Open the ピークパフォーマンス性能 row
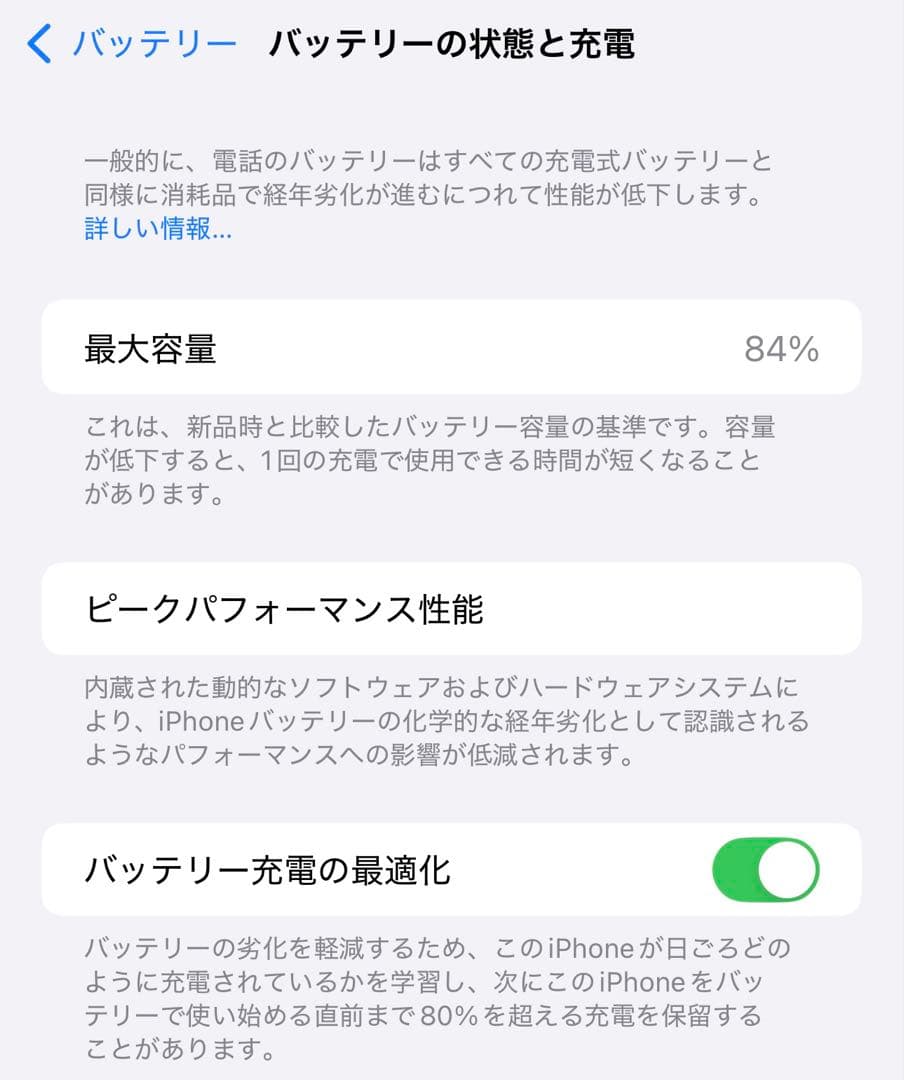The width and height of the screenshot is (904, 1080). coord(452,611)
